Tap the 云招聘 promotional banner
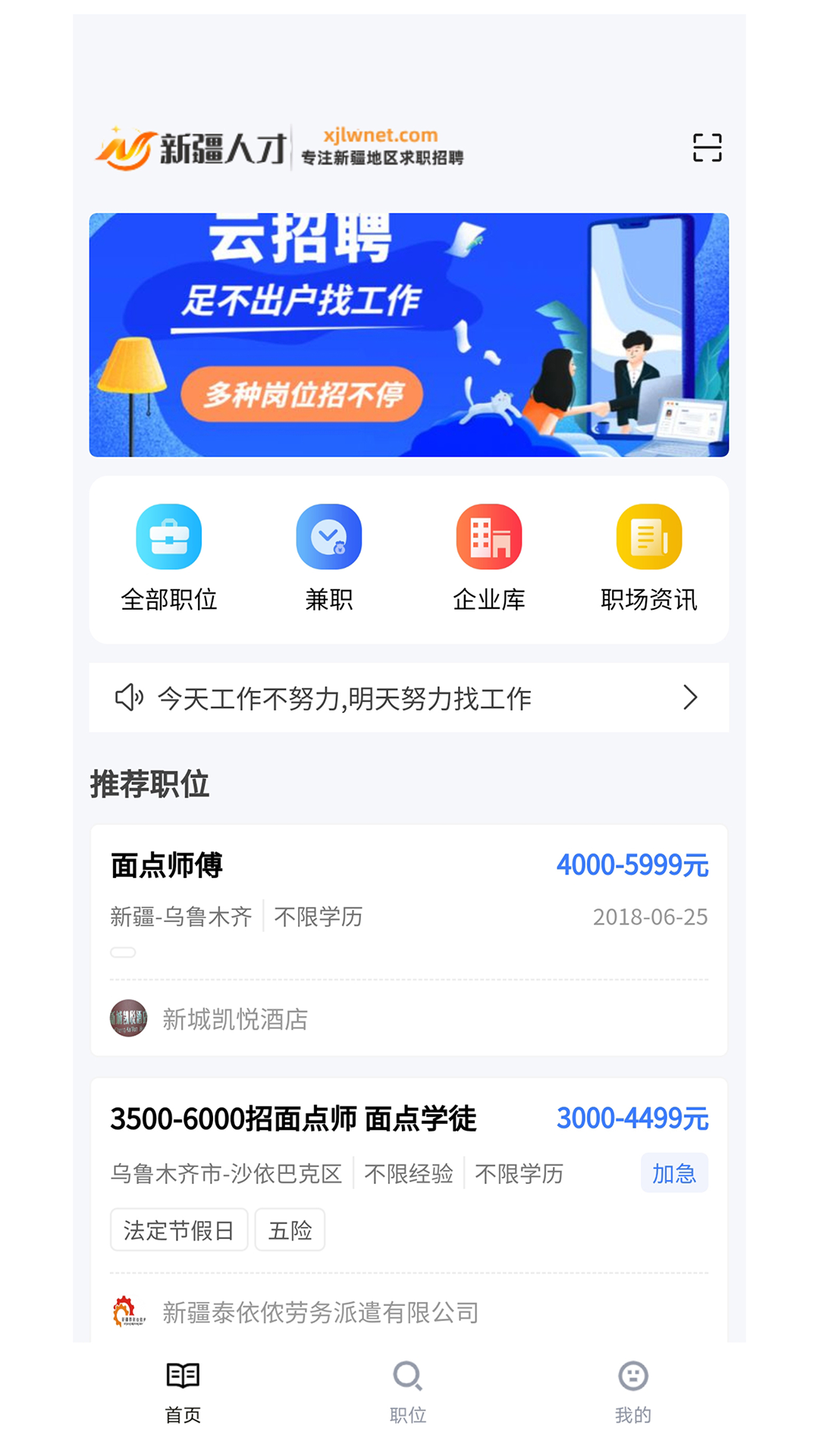 (x=409, y=334)
